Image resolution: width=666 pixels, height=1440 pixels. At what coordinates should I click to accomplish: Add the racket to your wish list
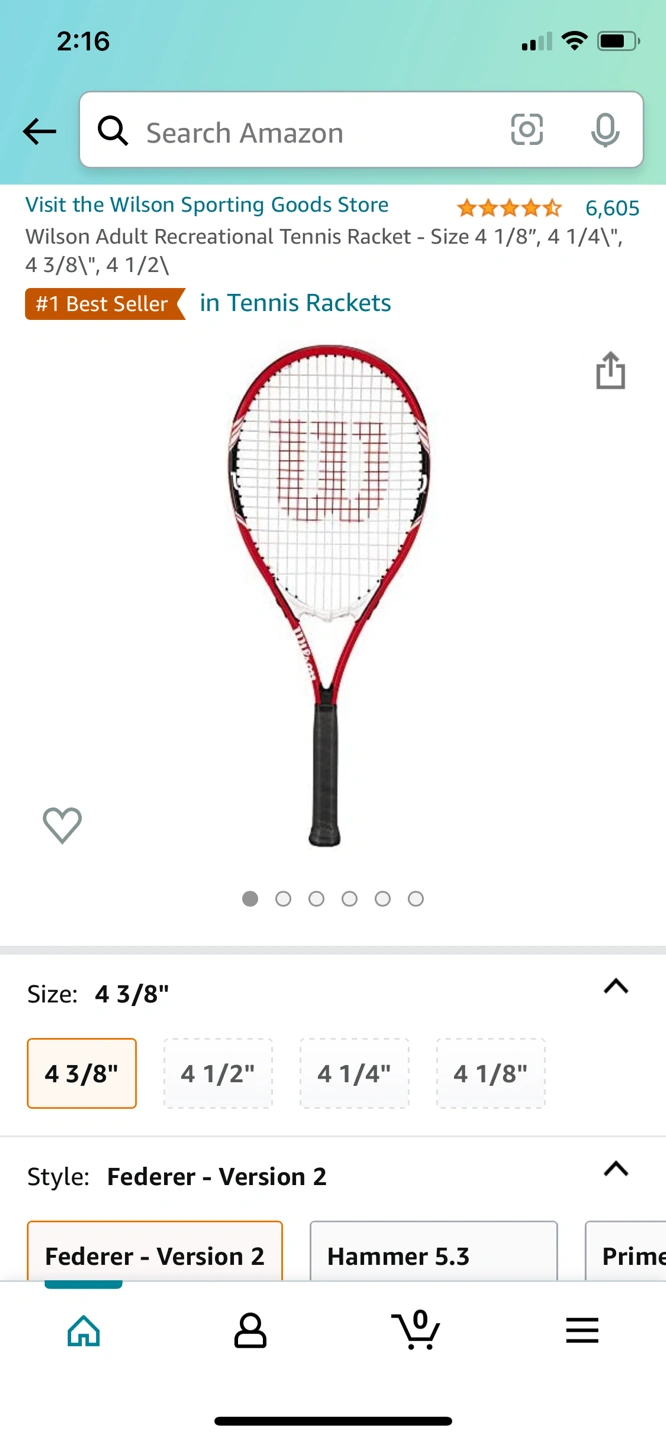click(x=62, y=825)
